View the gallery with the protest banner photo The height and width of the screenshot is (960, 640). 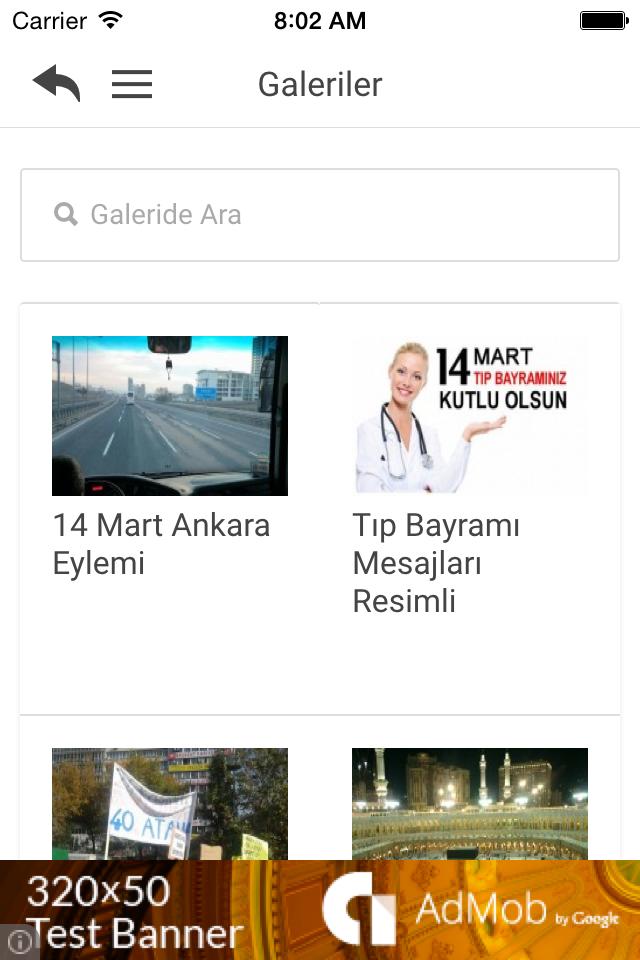[170, 803]
